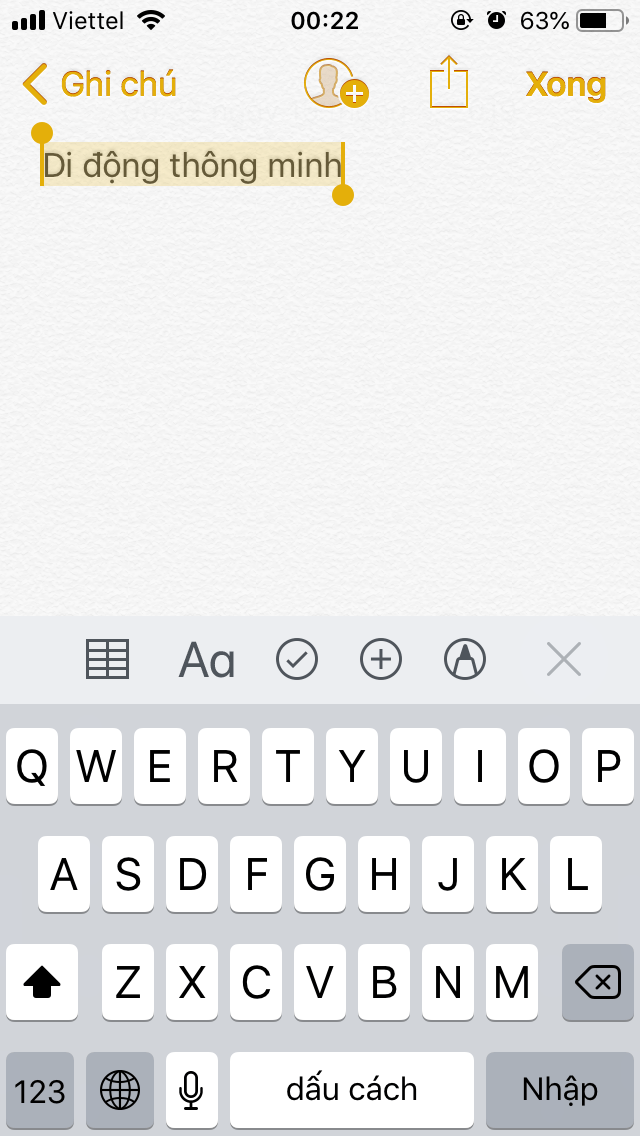Hit the backspace key
This screenshot has height=1136, width=640.
[x=597, y=984]
